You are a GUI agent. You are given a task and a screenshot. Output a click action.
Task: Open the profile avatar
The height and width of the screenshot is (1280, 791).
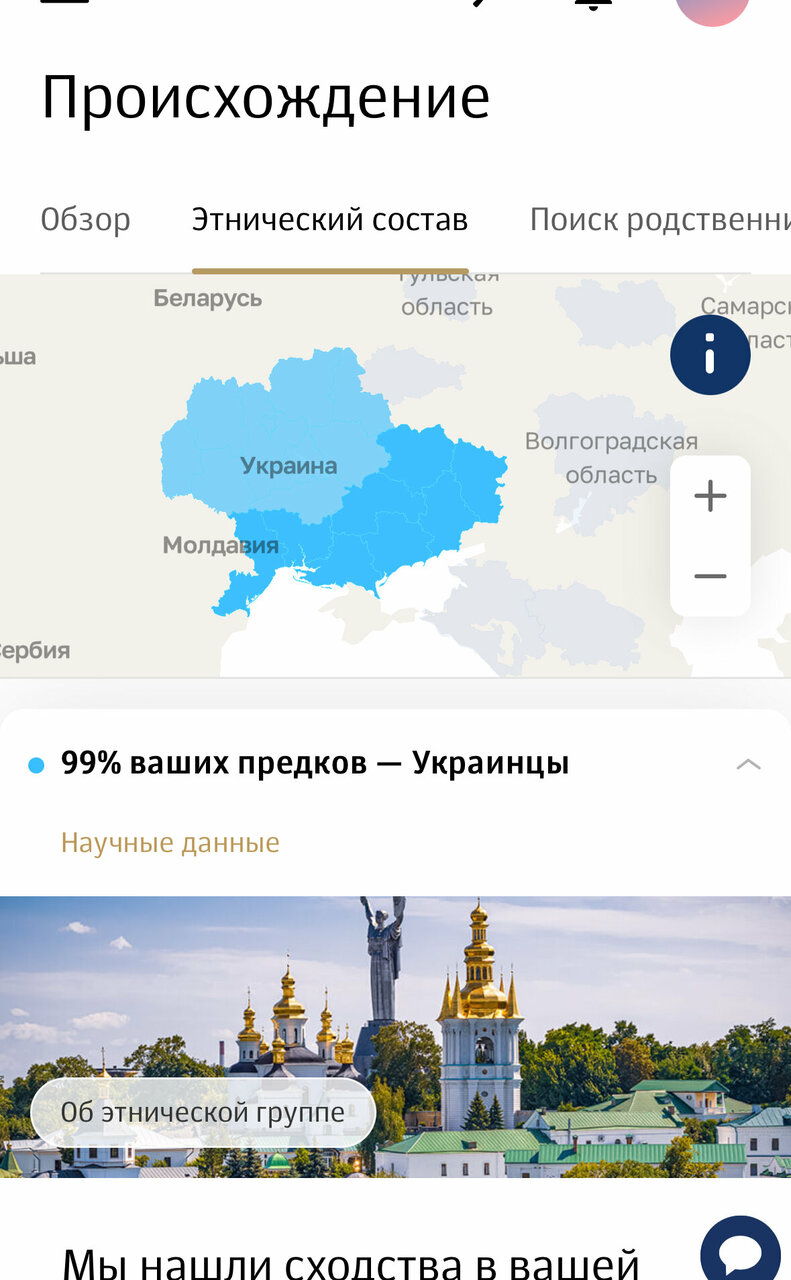click(713, 8)
